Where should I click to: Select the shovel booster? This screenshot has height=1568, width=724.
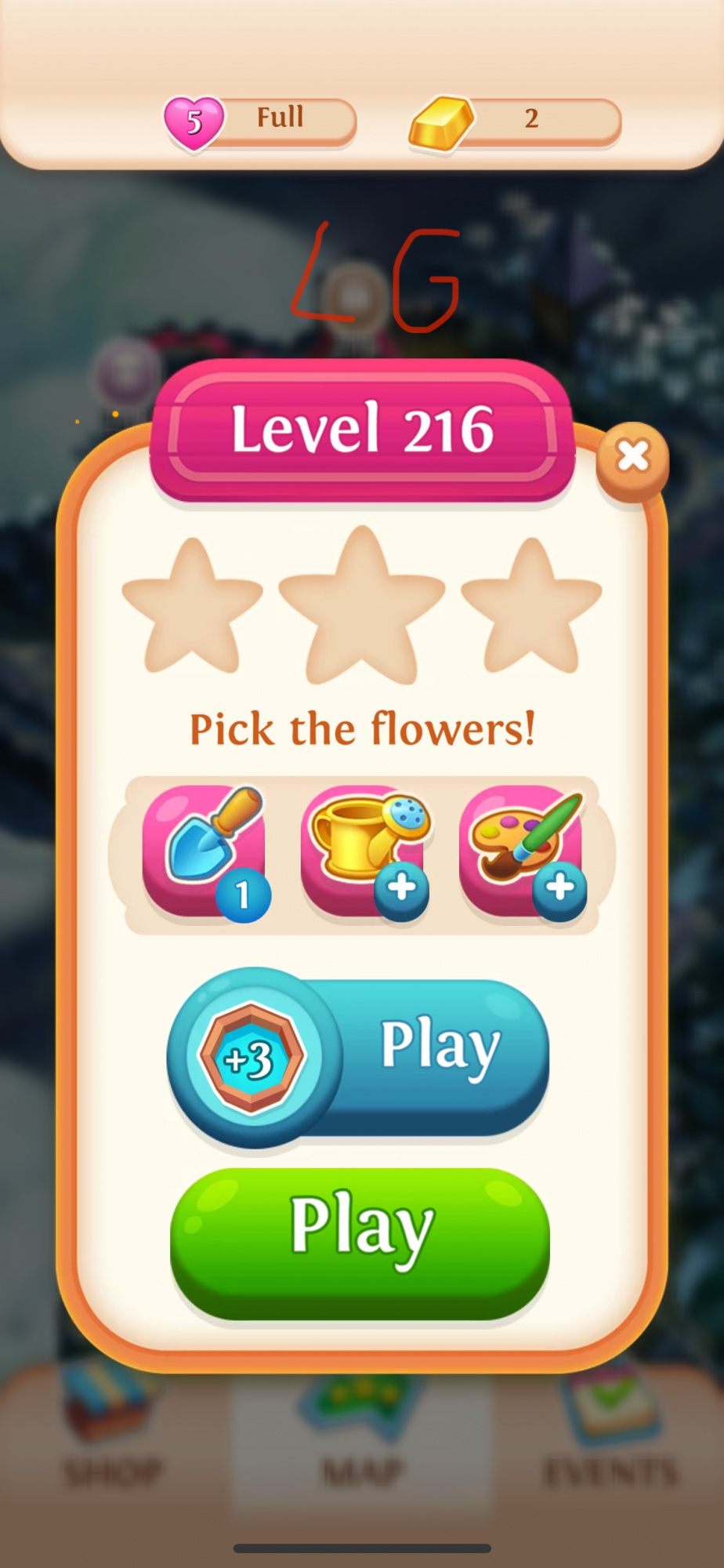click(x=204, y=851)
